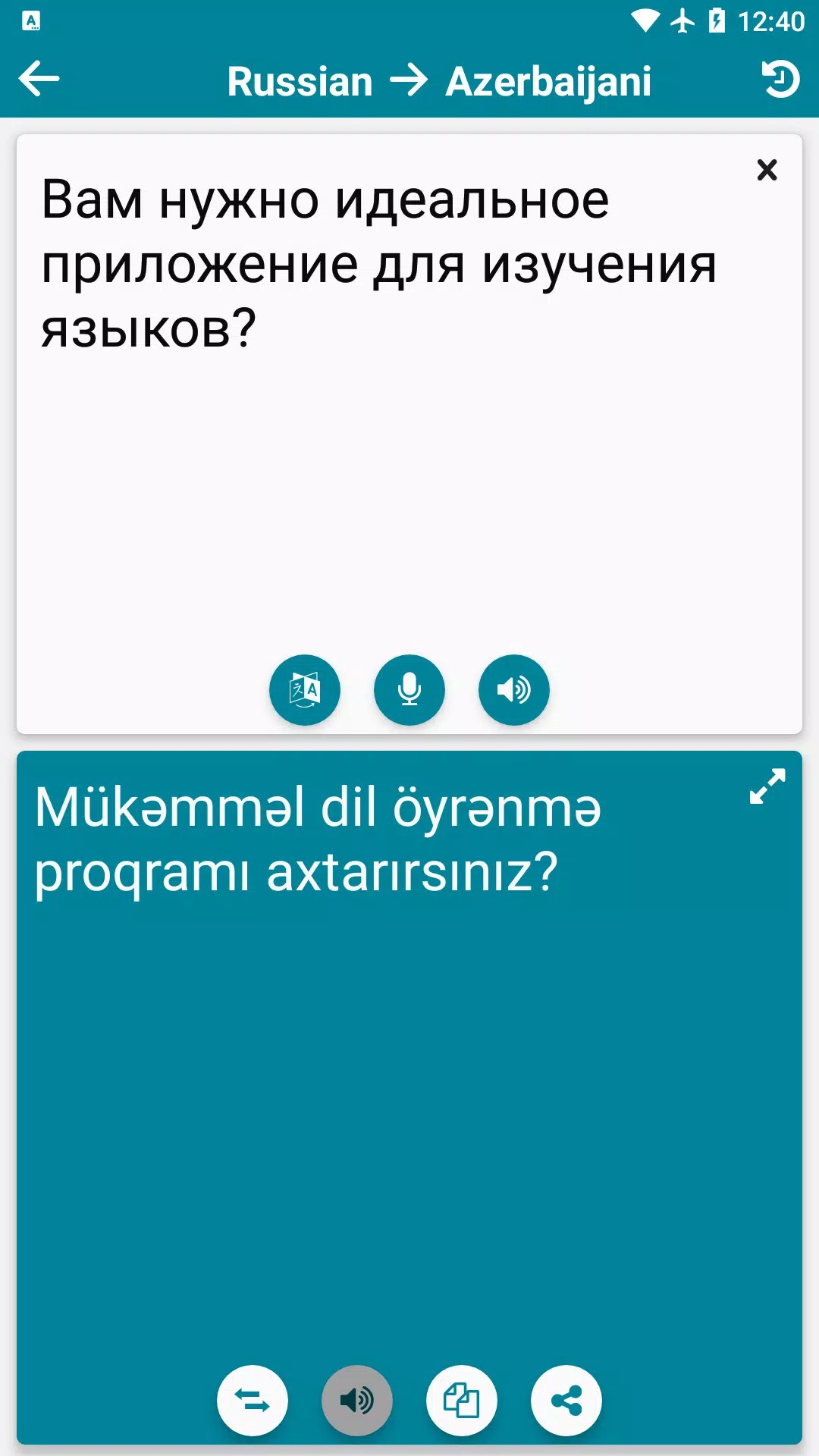Play the Azerbaijani translation aloud
Screen dimensions: 819x1456
(x=357, y=1400)
